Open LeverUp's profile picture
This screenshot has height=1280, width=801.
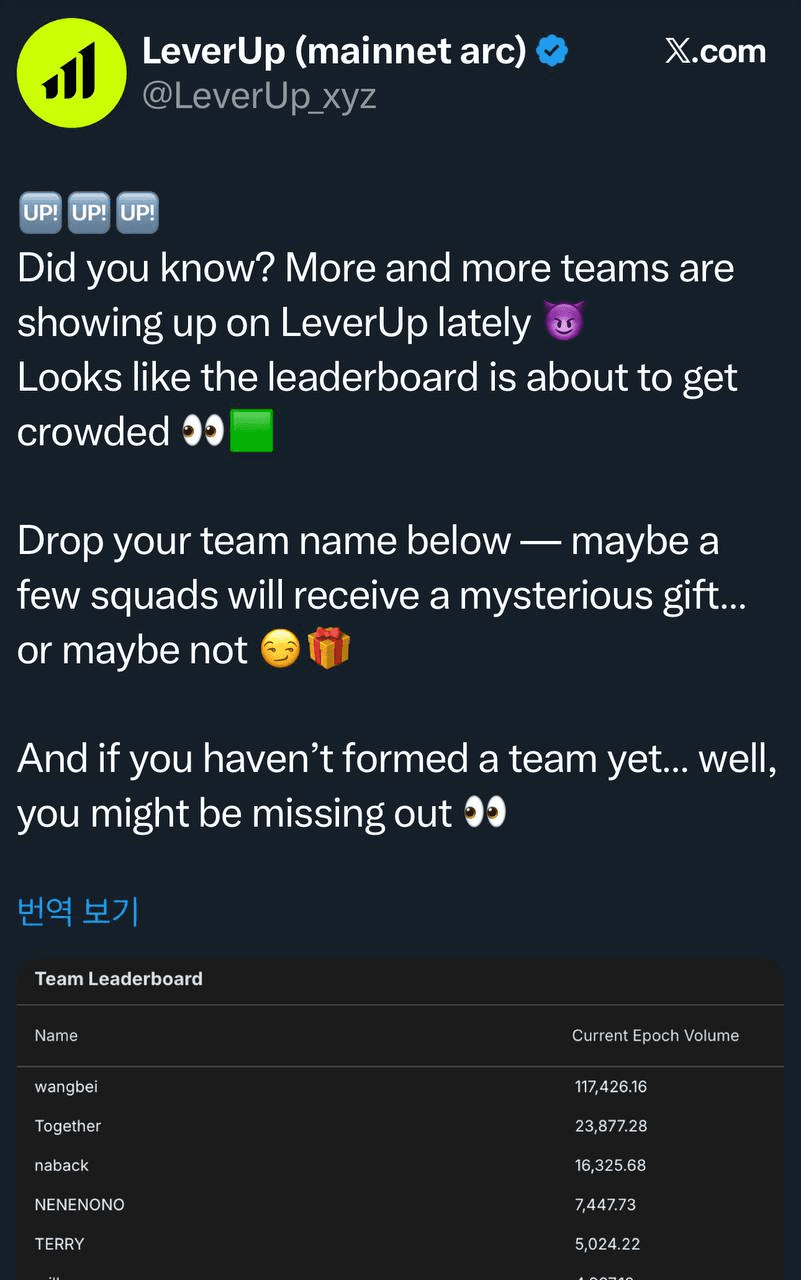click(72, 73)
